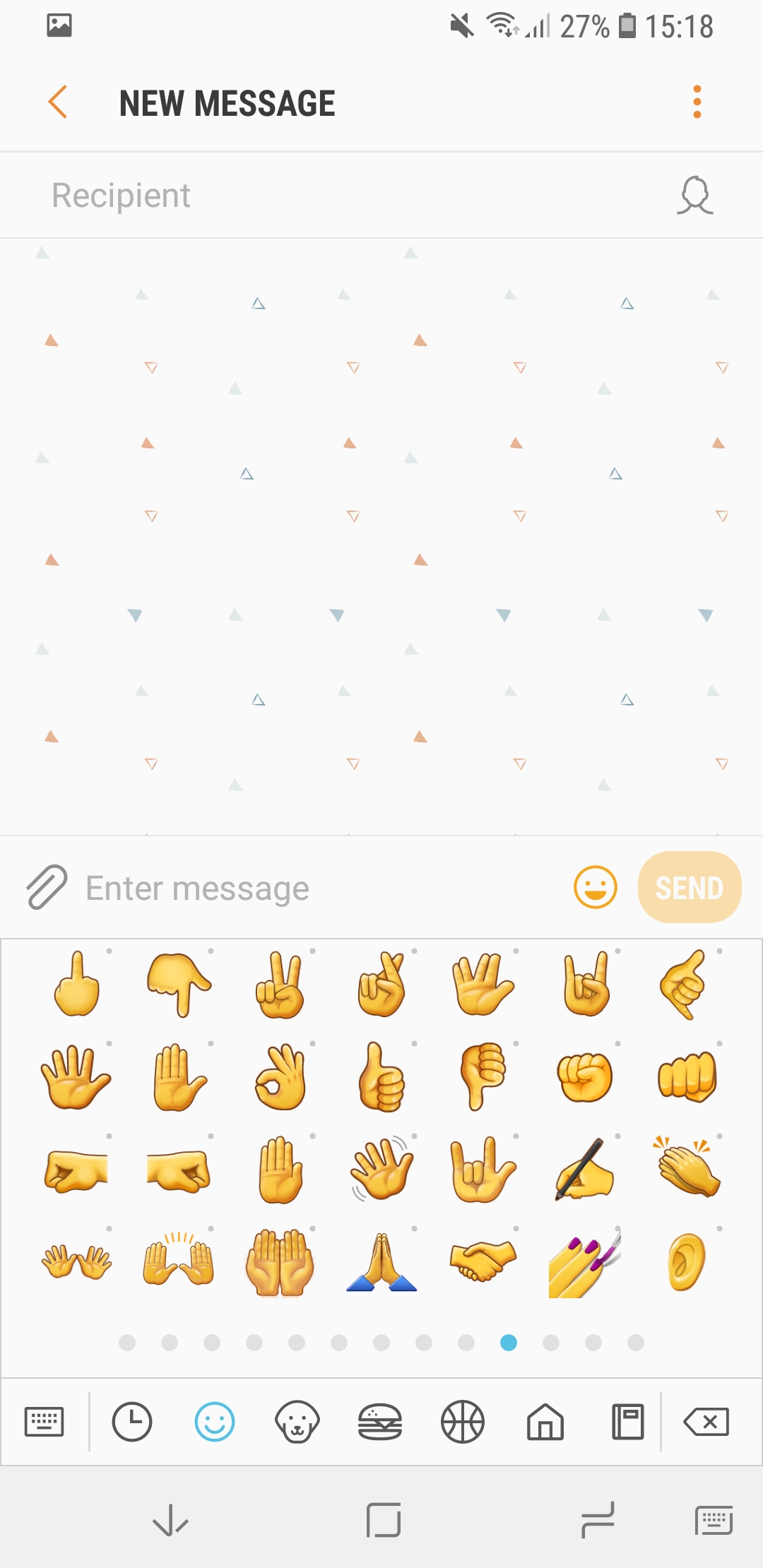Switch to animals emoji category
Image resolution: width=763 pixels, height=1568 pixels.
[x=297, y=1421]
